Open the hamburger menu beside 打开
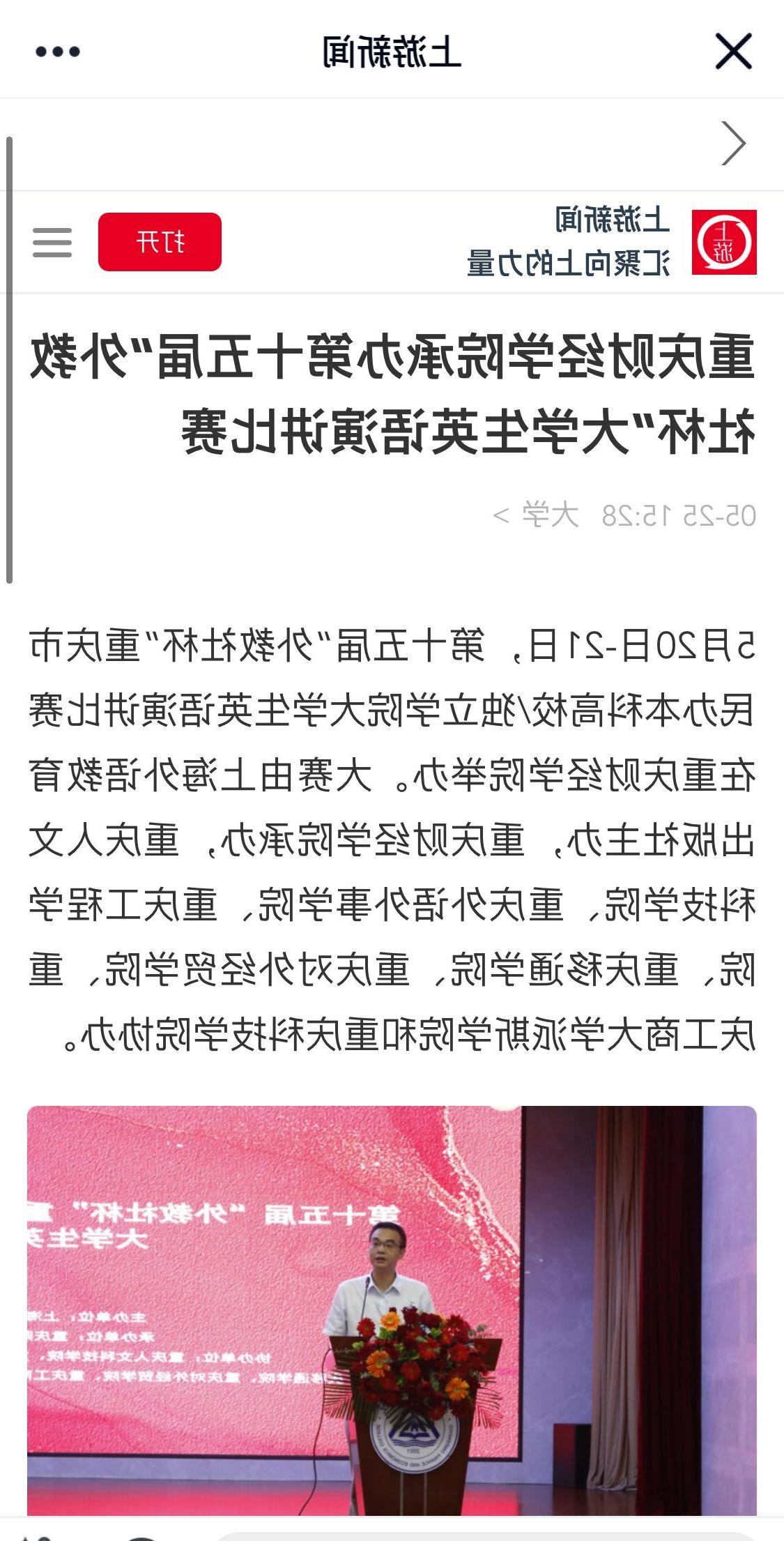Screen dimensions: 784x1541 [x=52, y=242]
